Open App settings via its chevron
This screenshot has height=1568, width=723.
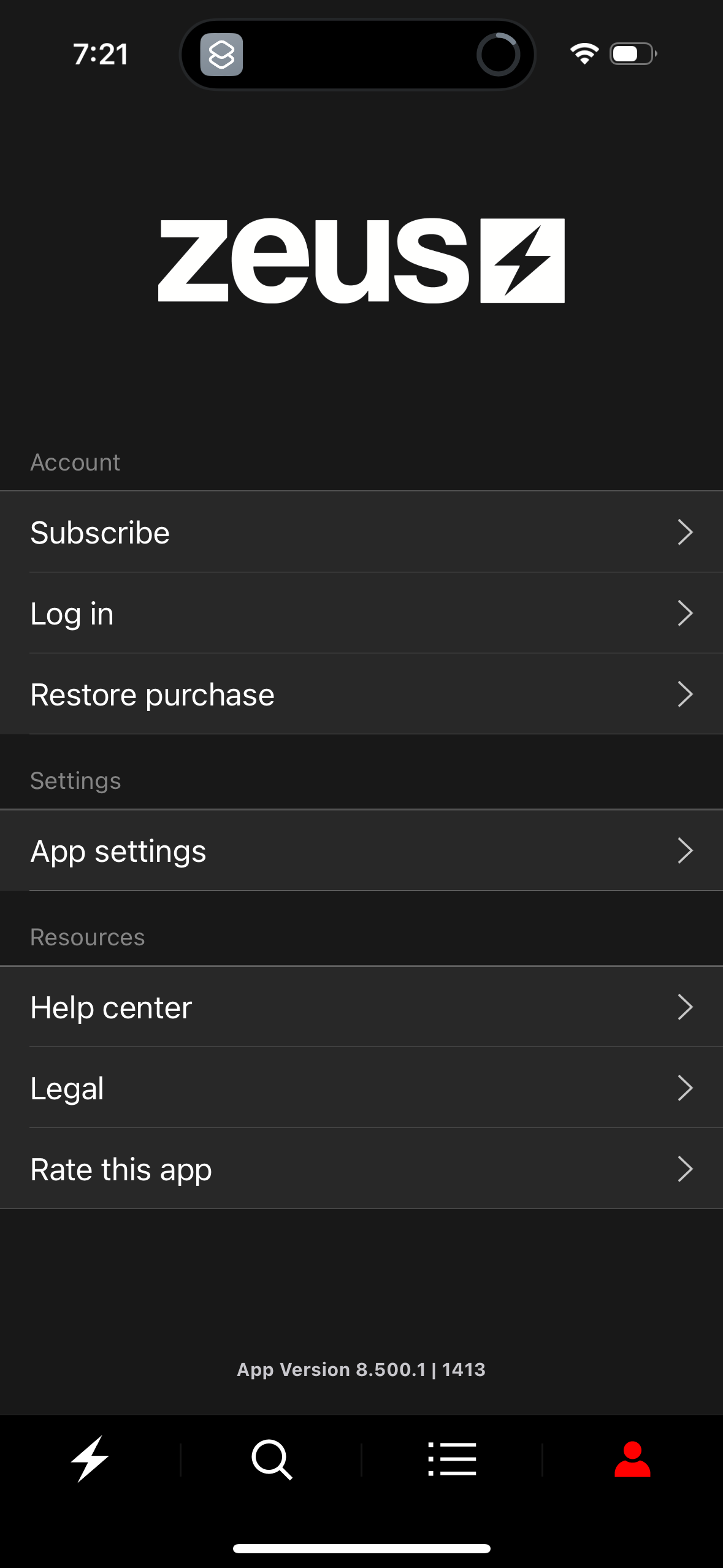tap(685, 850)
